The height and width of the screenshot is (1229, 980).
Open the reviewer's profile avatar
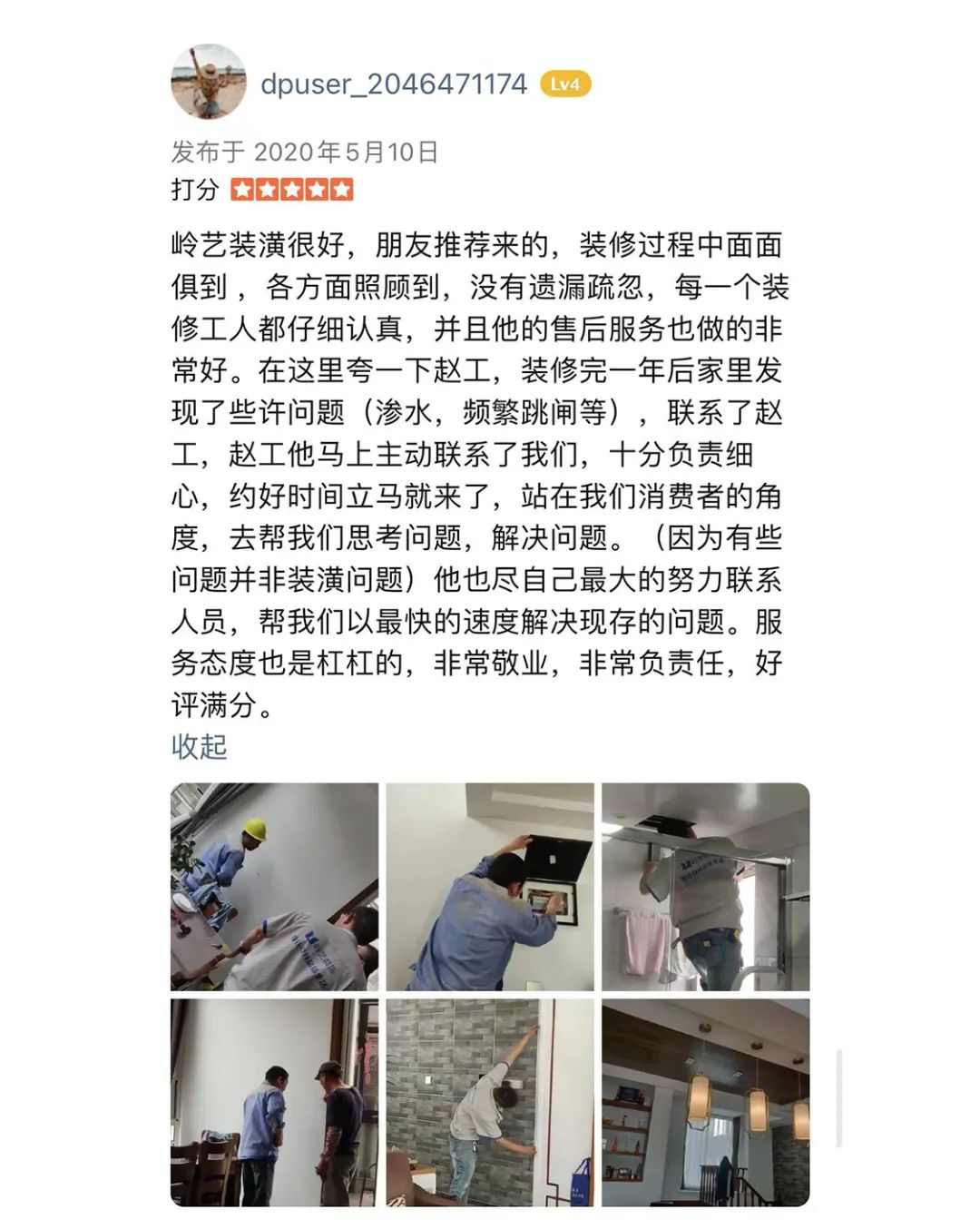209,82
